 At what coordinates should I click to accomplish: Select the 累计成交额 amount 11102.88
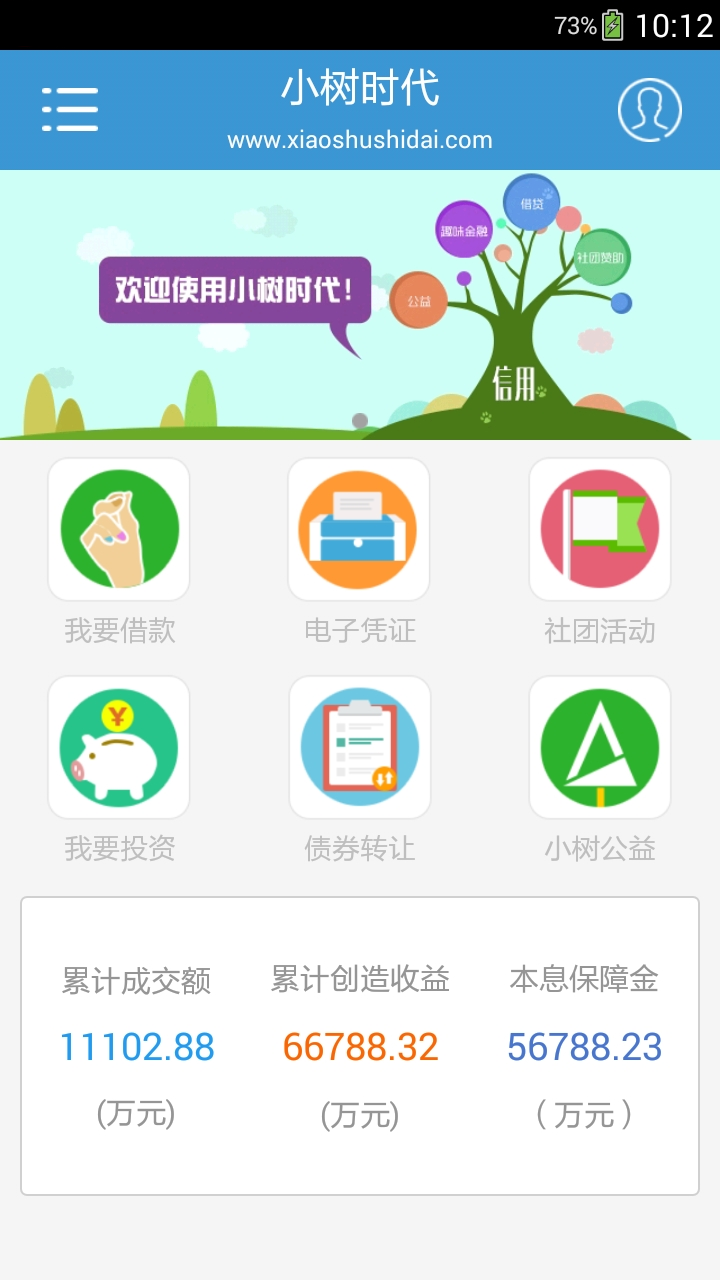(135, 1046)
